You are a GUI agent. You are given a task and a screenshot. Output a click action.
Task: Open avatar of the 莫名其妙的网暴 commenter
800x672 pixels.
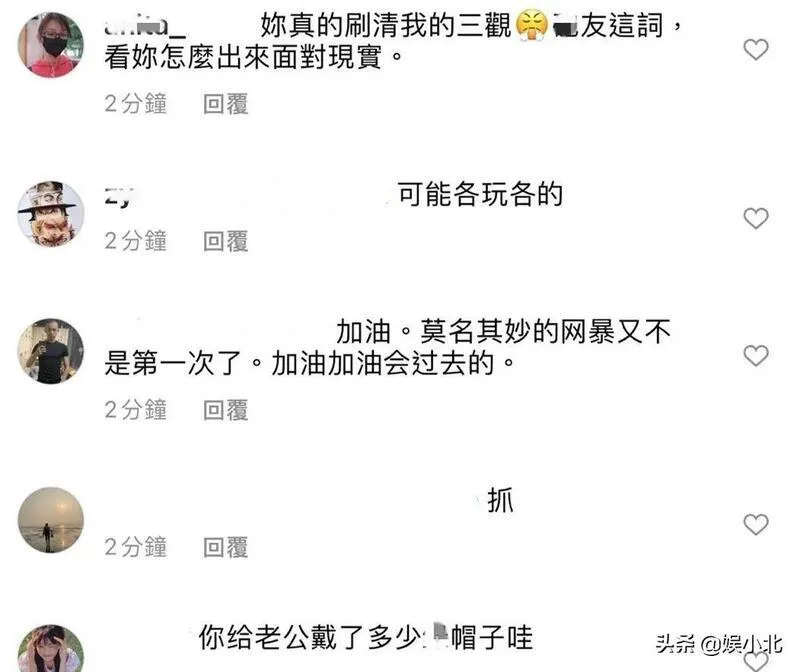coord(51,351)
